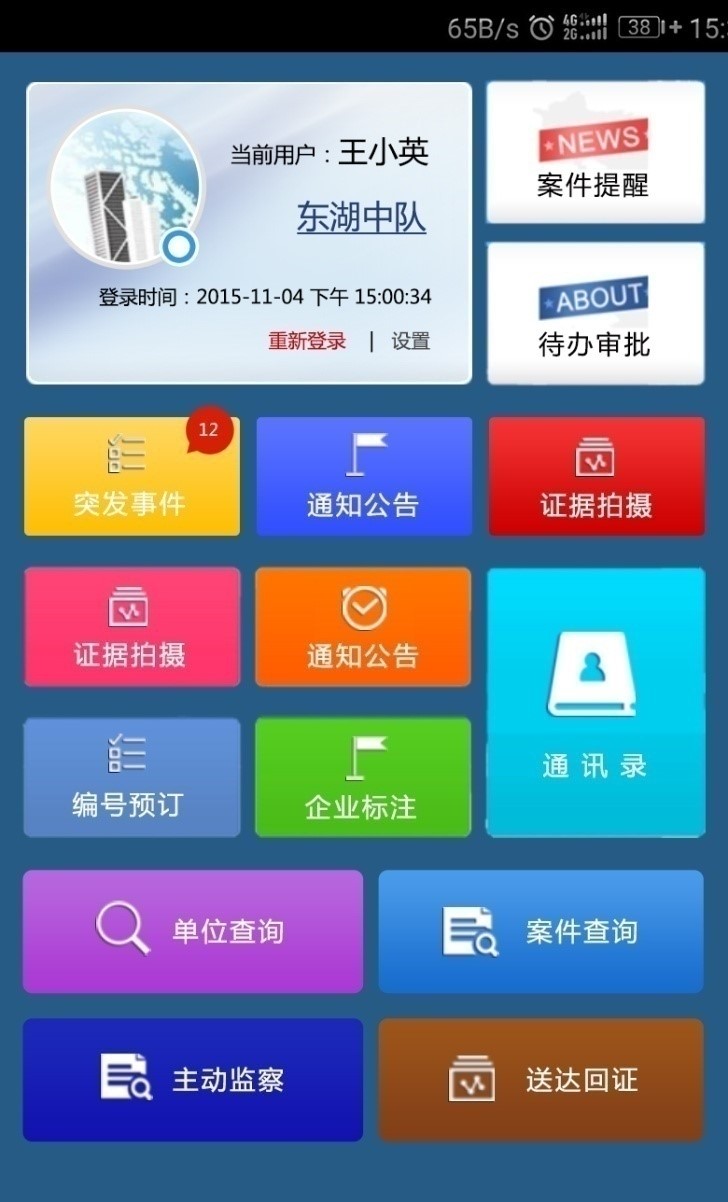The image size is (728, 1202).
Task: Open the 通讯录 contacts tile
Action: click(595, 702)
